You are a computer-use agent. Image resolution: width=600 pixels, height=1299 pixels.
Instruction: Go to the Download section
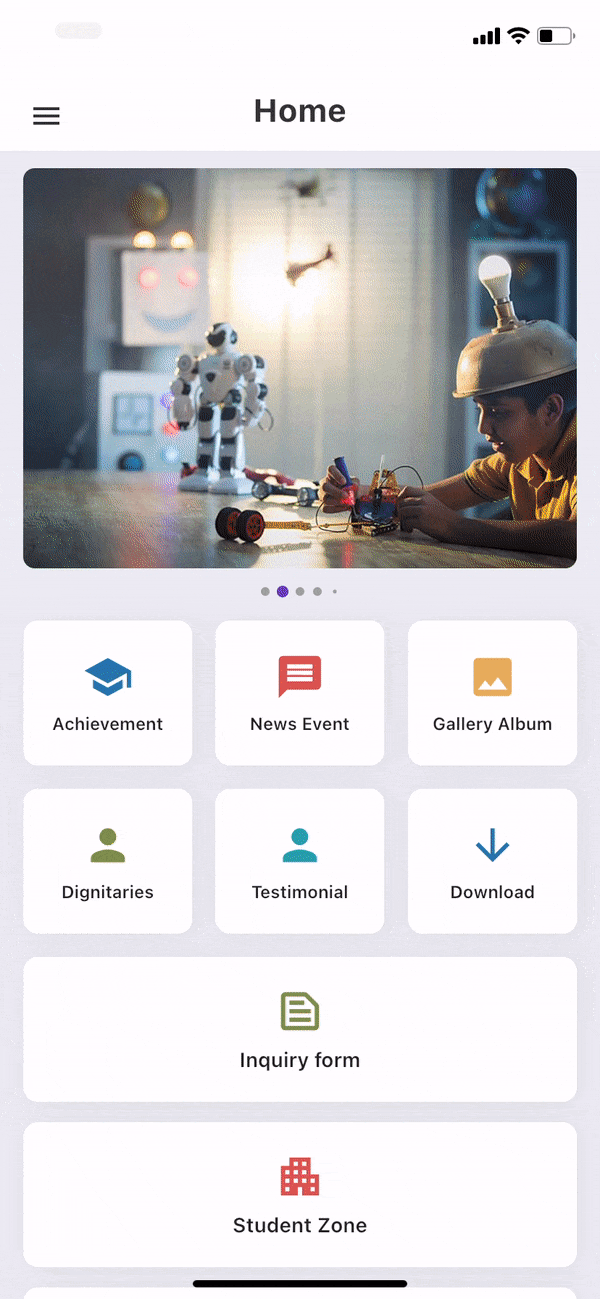point(492,861)
